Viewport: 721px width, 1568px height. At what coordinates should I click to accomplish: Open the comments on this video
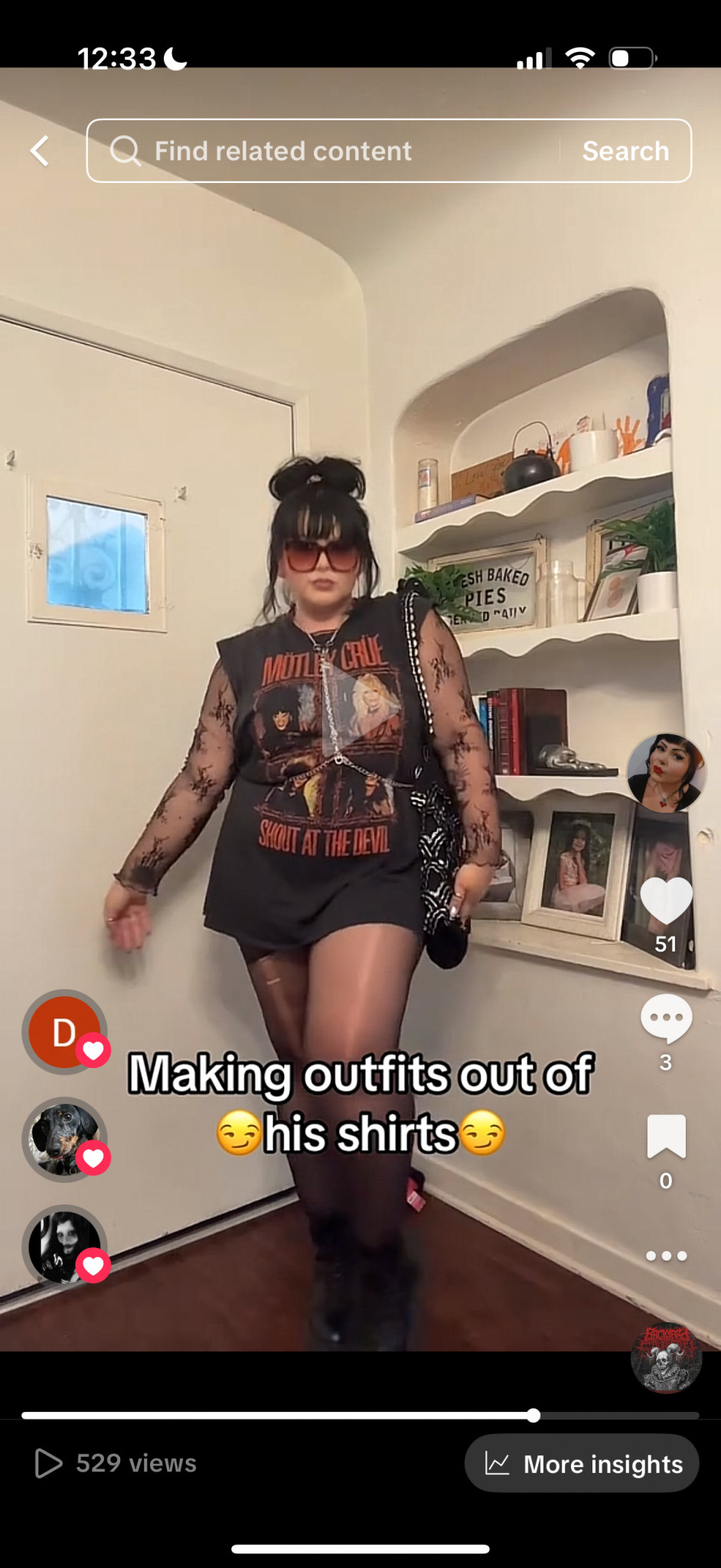(666, 1018)
